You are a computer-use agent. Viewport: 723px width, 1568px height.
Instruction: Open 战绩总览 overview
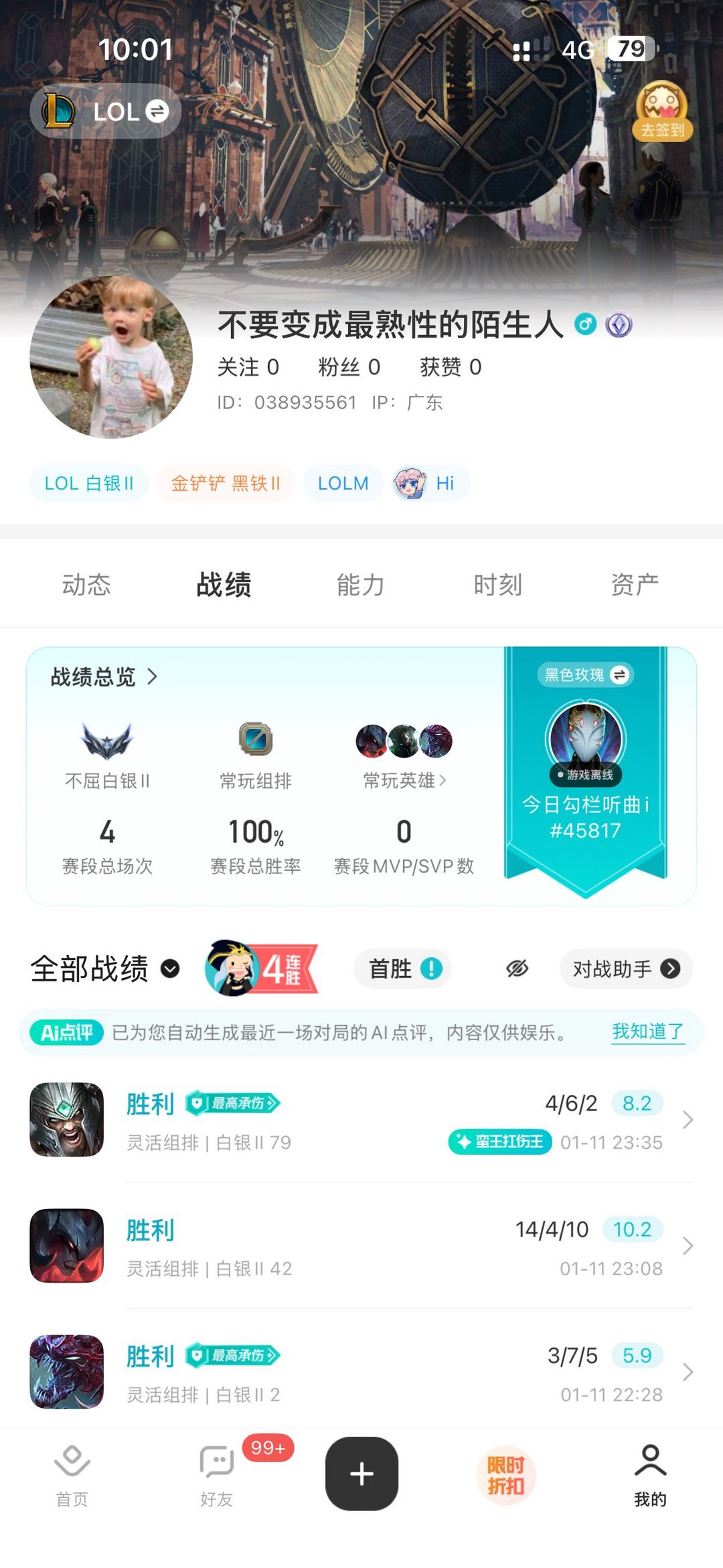pyautogui.click(x=104, y=676)
